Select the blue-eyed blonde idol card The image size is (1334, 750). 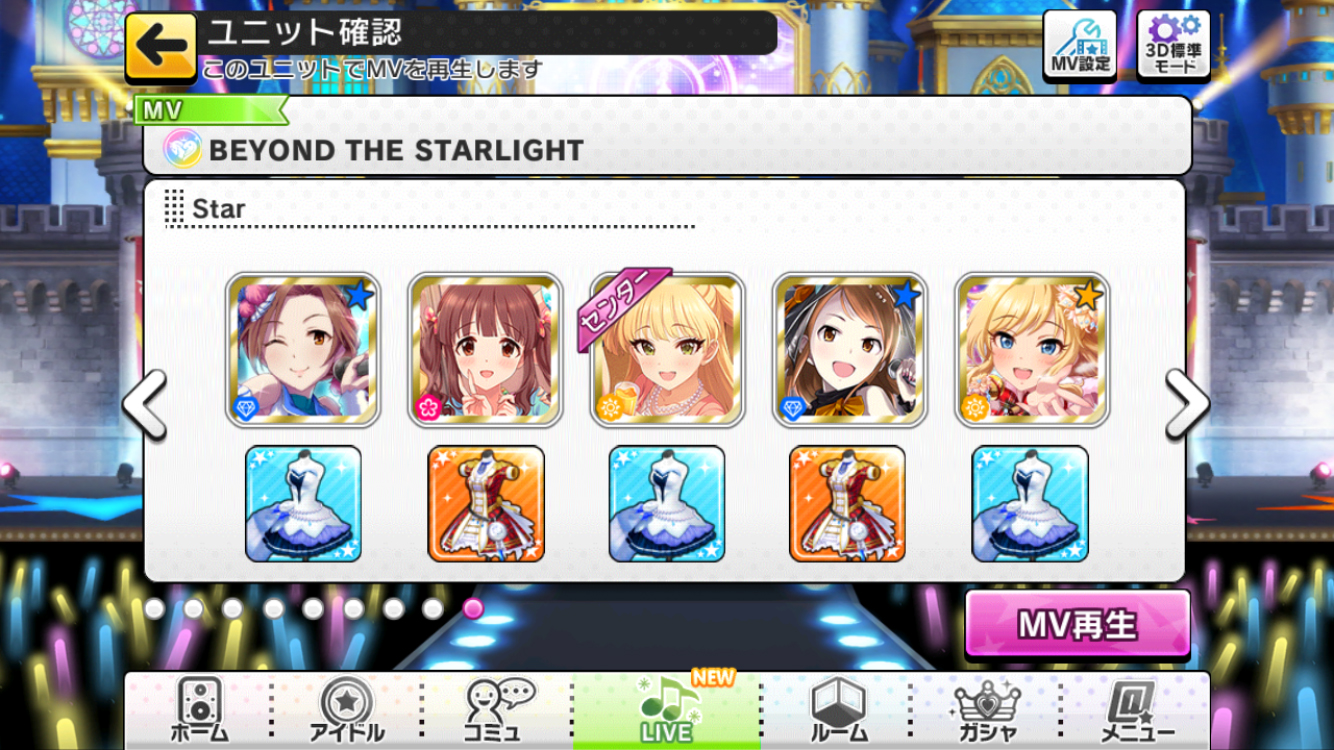click(1032, 350)
